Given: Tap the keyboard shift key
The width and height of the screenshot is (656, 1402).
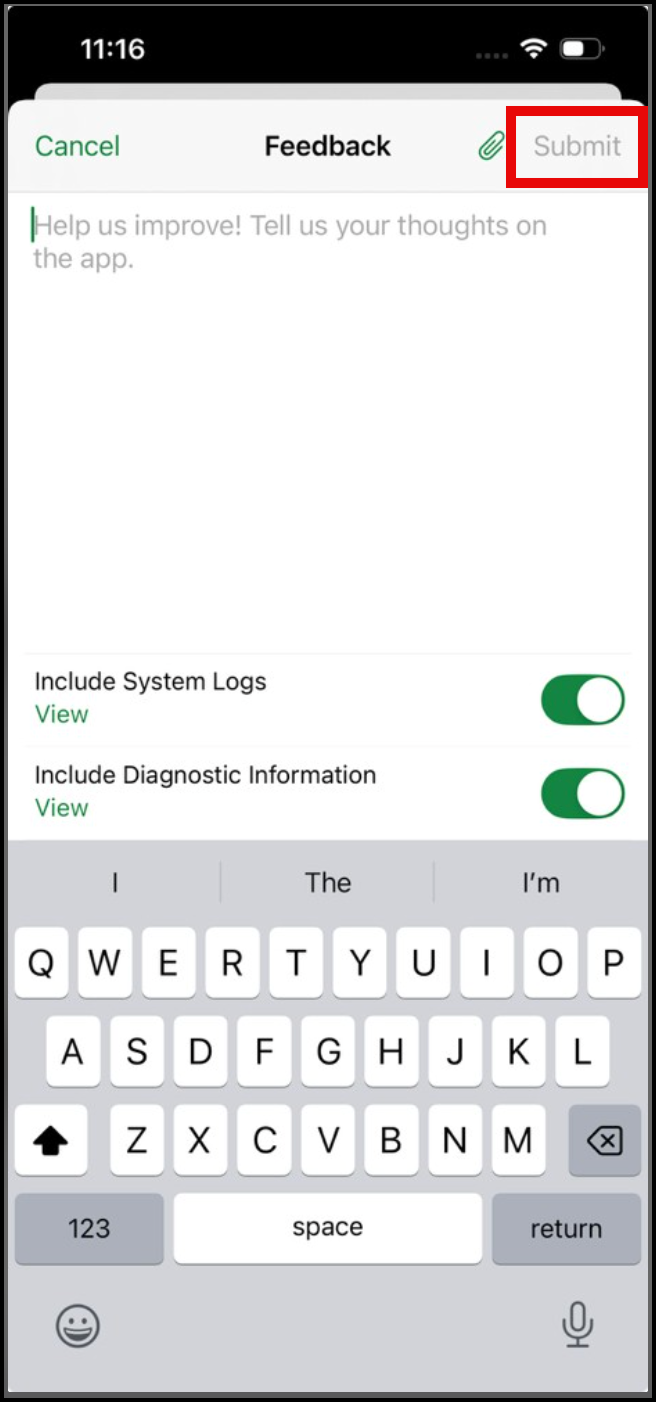Looking at the screenshot, I should point(50,1140).
